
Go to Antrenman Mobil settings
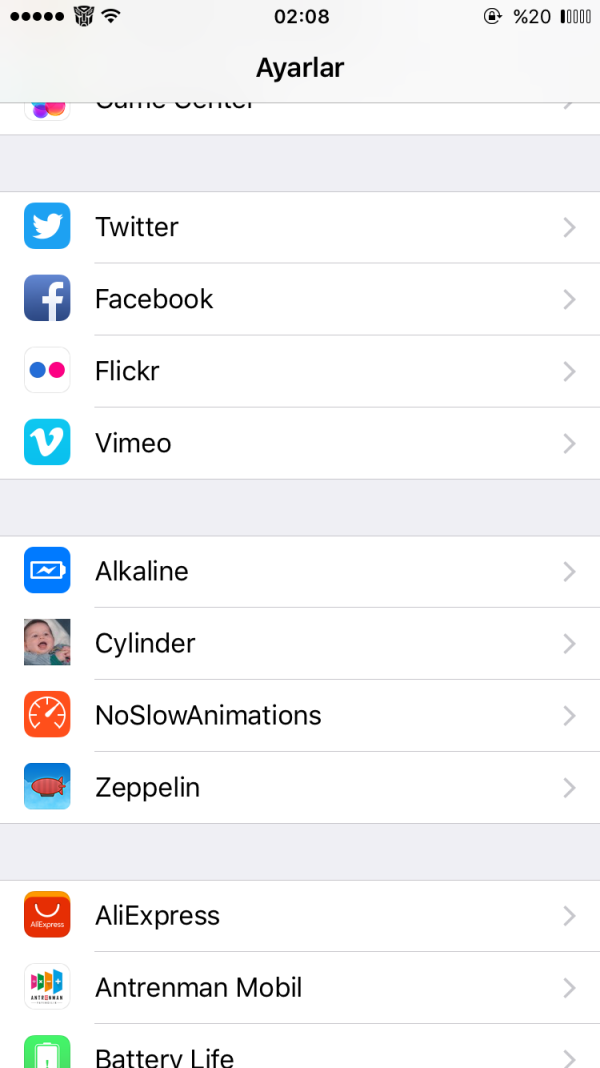click(x=300, y=987)
